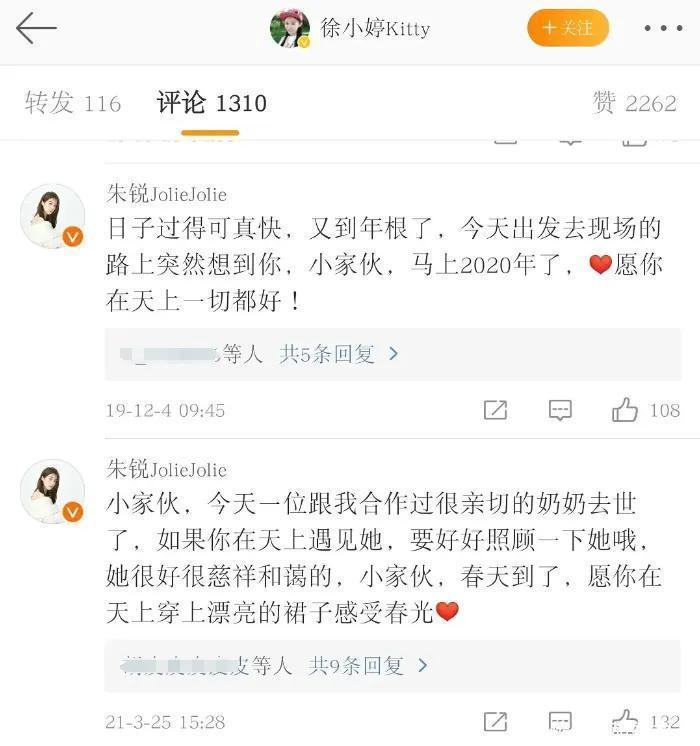Follow 徐小婷Kitty with 关注 button

[567, 28]
